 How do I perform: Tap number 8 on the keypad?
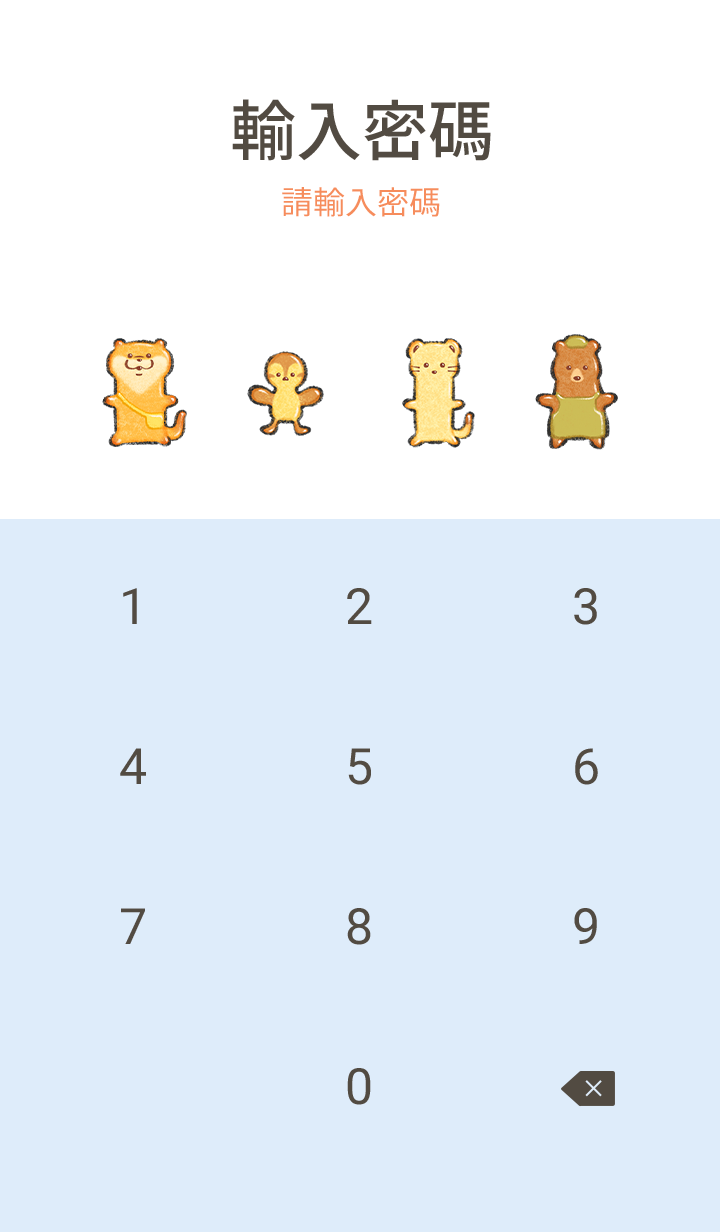(359, 928)
